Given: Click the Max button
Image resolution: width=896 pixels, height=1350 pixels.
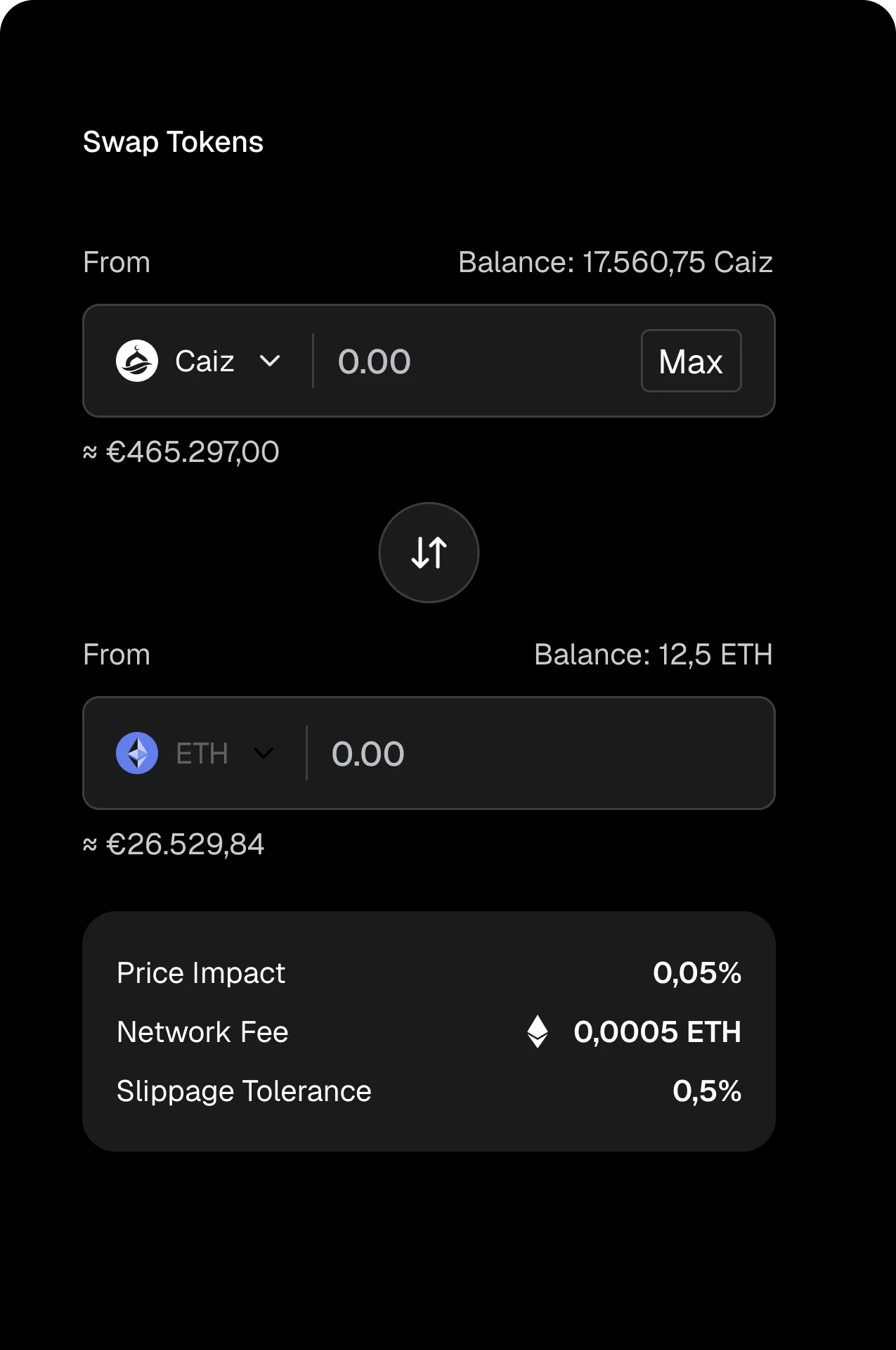Looking at the screenshot, I should 691,361.
